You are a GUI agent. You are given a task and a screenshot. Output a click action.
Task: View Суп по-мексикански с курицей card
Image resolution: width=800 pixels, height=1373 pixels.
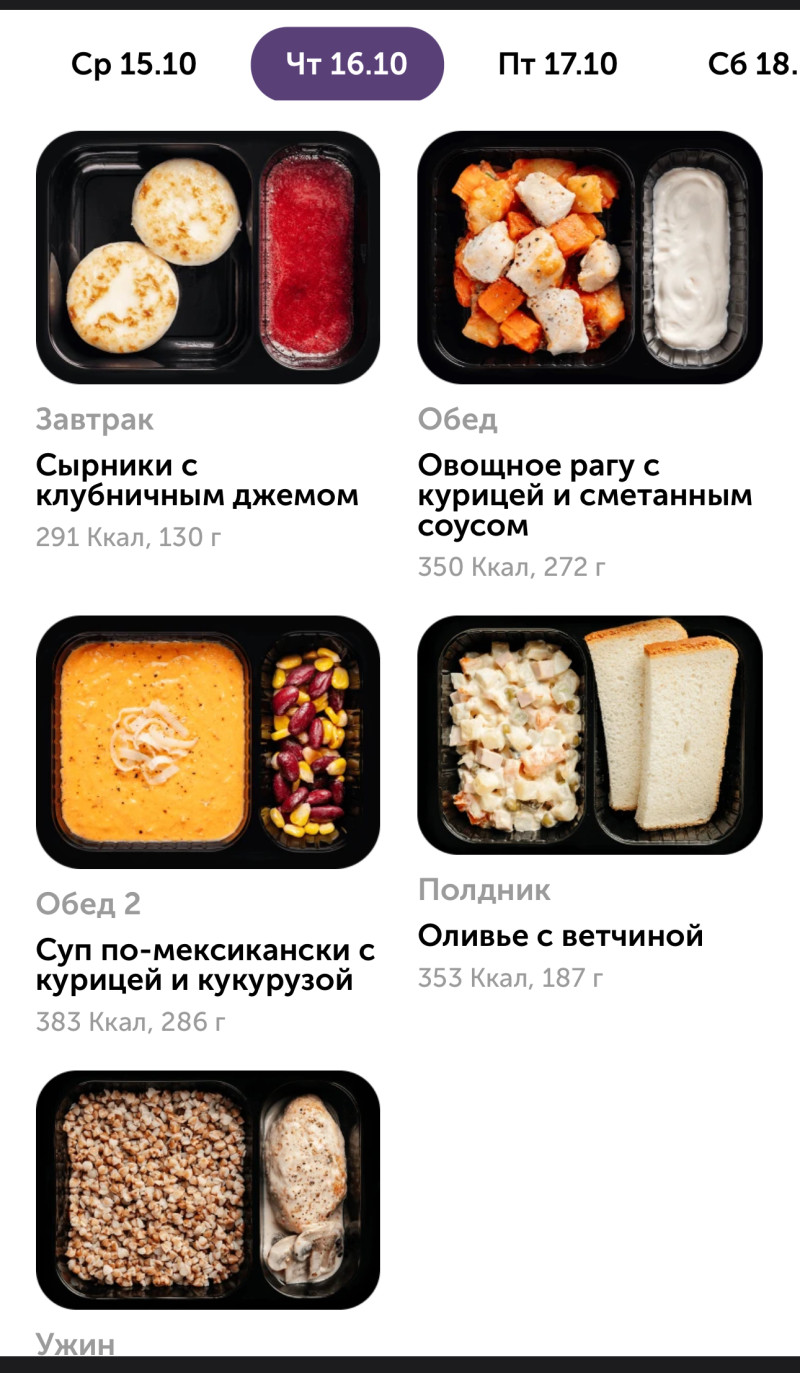coord(208,741)
